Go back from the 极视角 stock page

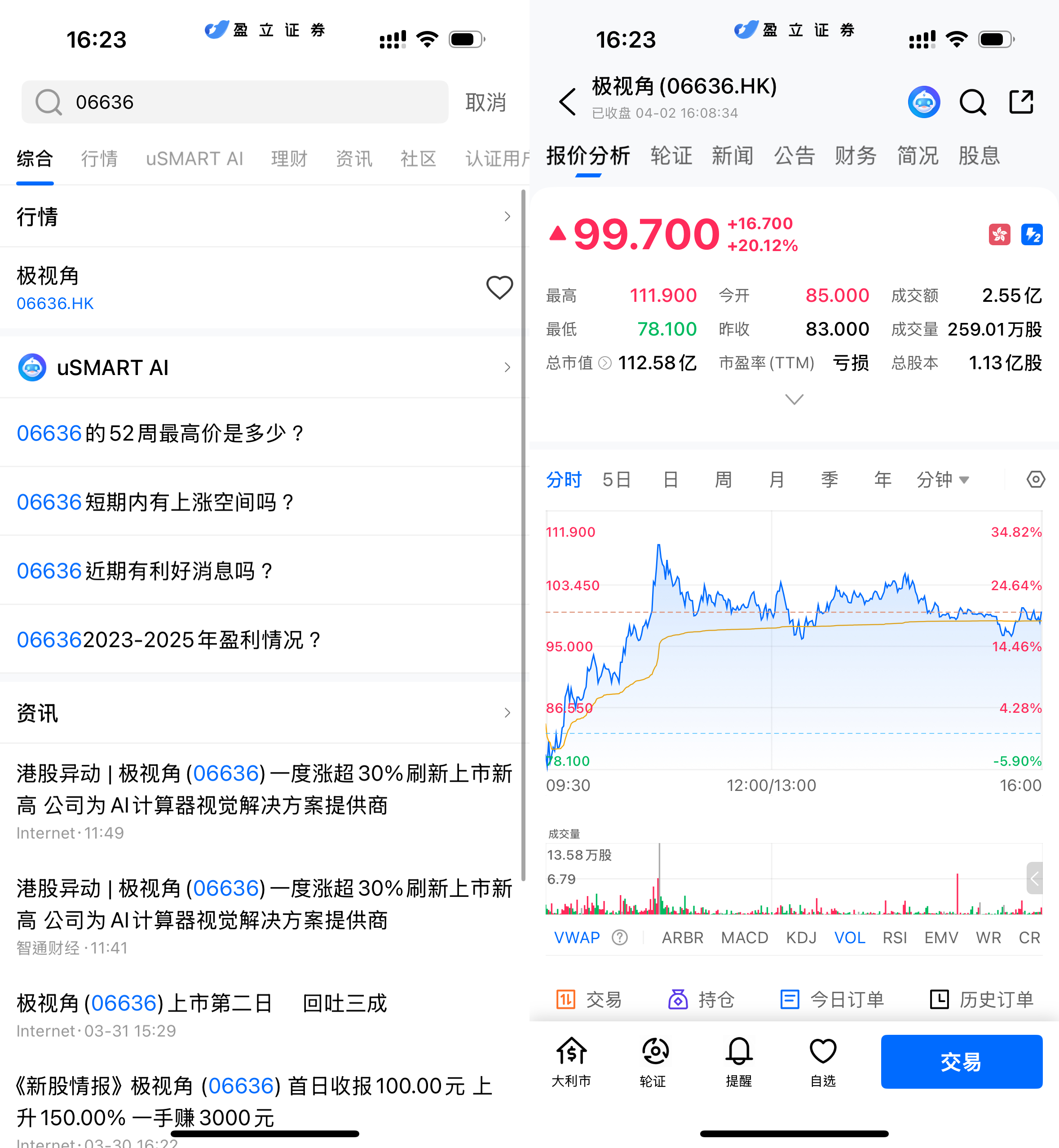coord(567,102)
